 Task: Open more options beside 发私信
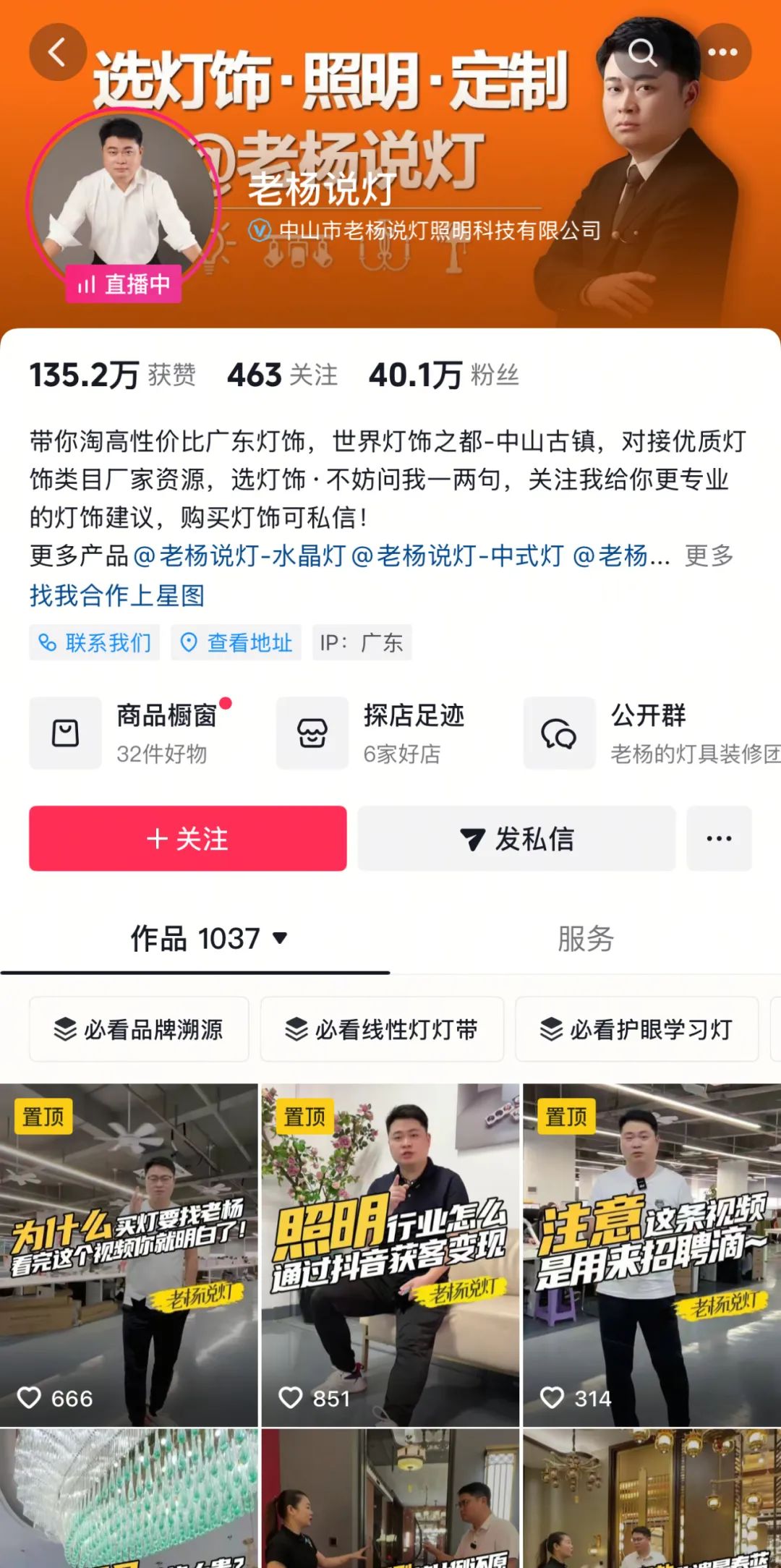click(719, 838)
